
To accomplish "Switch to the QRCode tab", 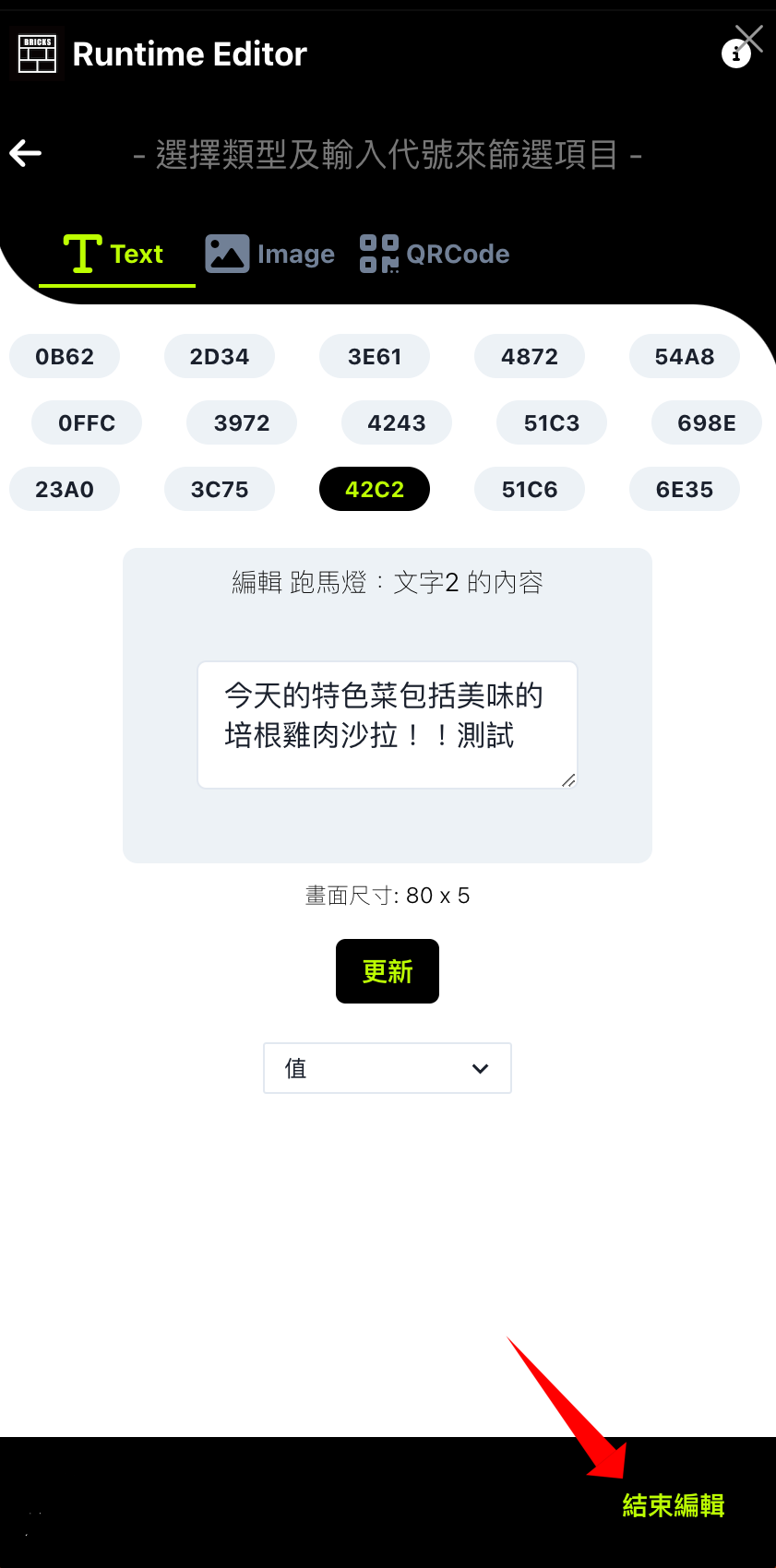I will (435, 254).
